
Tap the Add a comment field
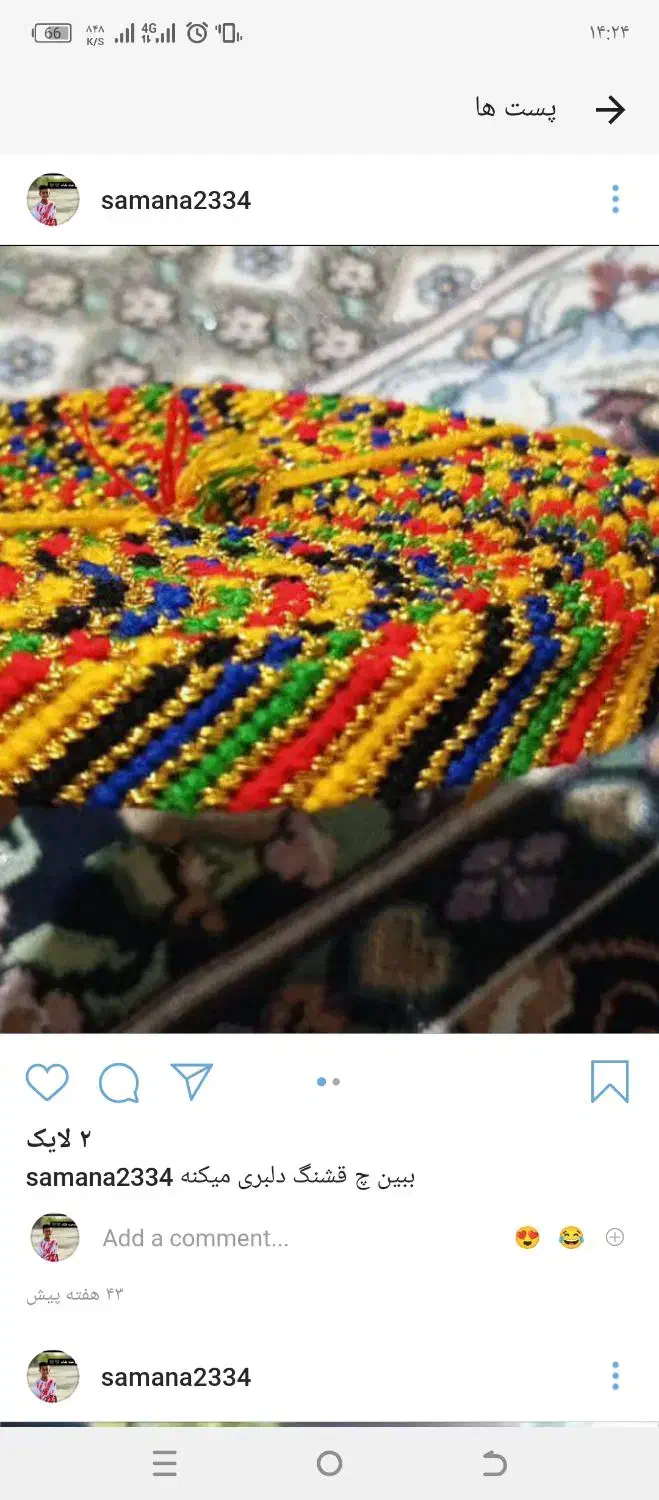coord(195,1238)
